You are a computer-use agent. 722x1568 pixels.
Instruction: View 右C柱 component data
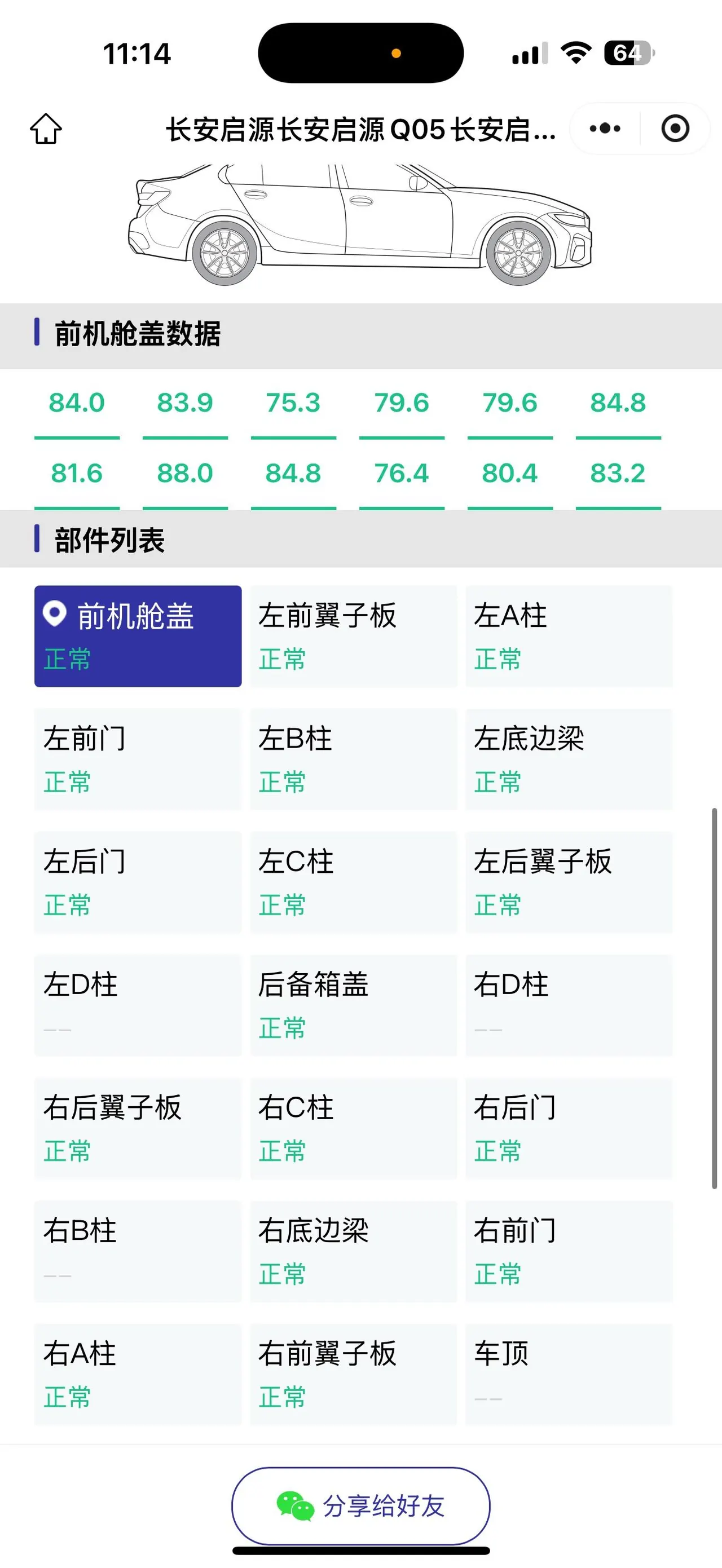[x=353, y=1128]
